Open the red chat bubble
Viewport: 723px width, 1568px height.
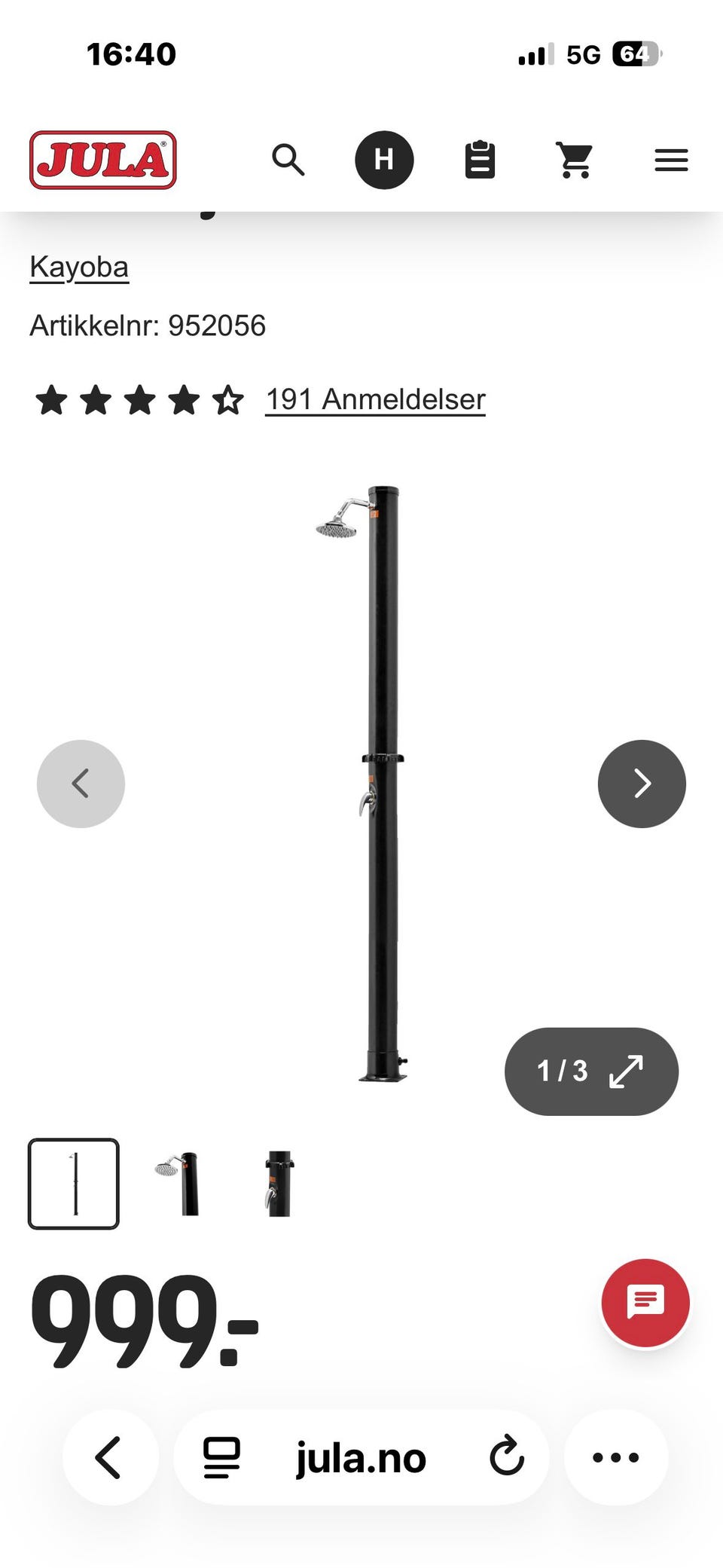point(645,1303)
